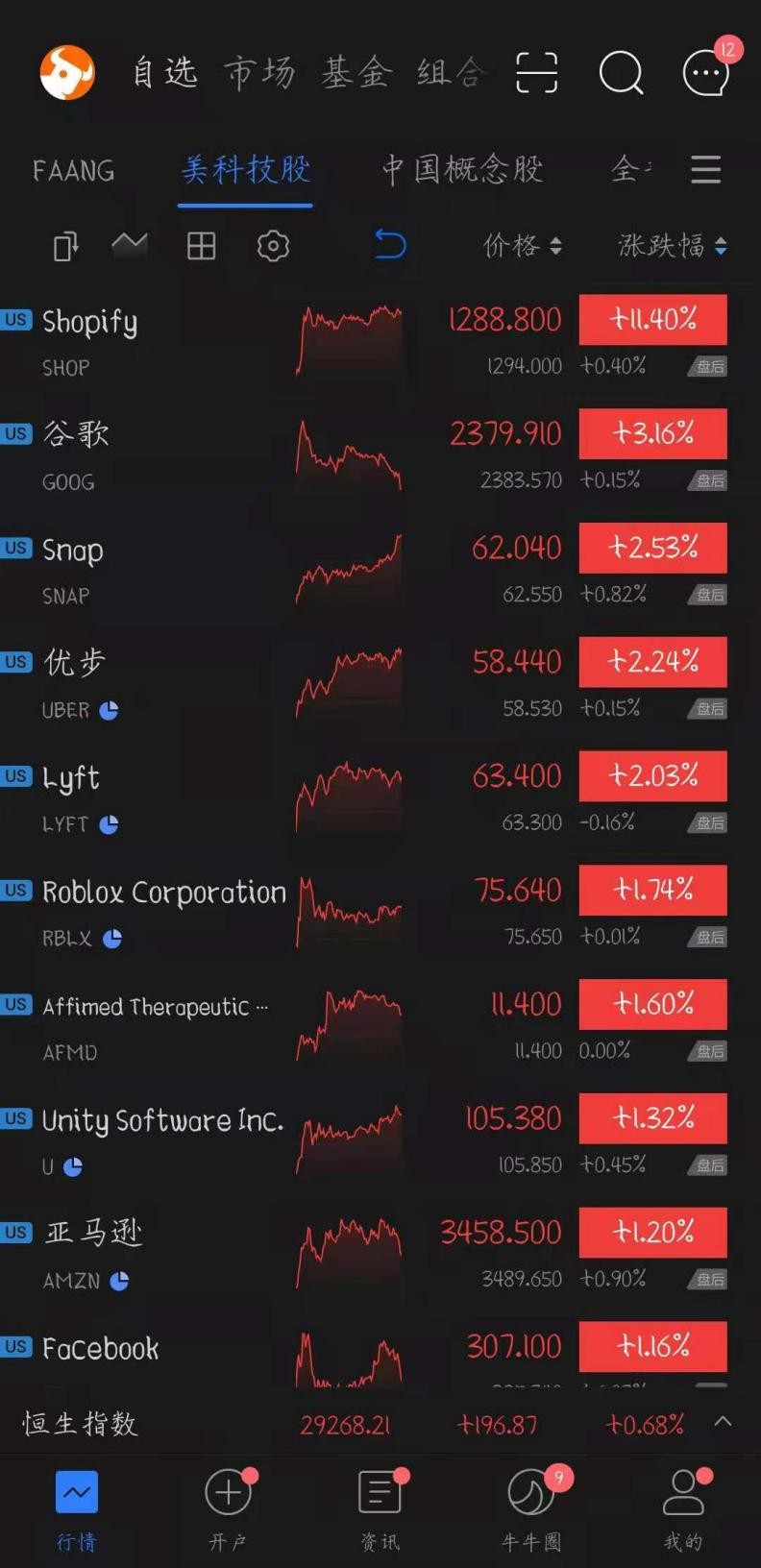The image size is (761, 1568).
Task: Open the Shopify stock row
Action: click(x=380, y=342)
